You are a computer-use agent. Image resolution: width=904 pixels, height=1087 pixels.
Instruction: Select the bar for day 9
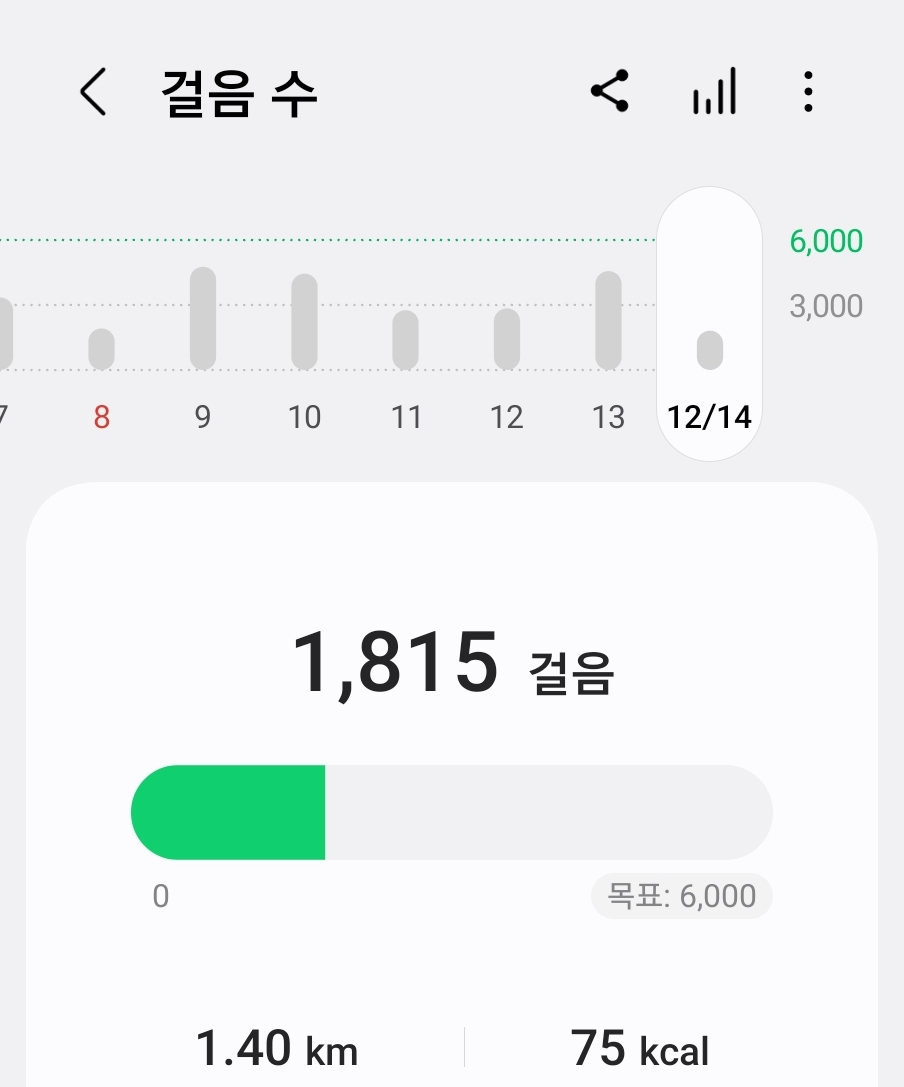(203, 318)
